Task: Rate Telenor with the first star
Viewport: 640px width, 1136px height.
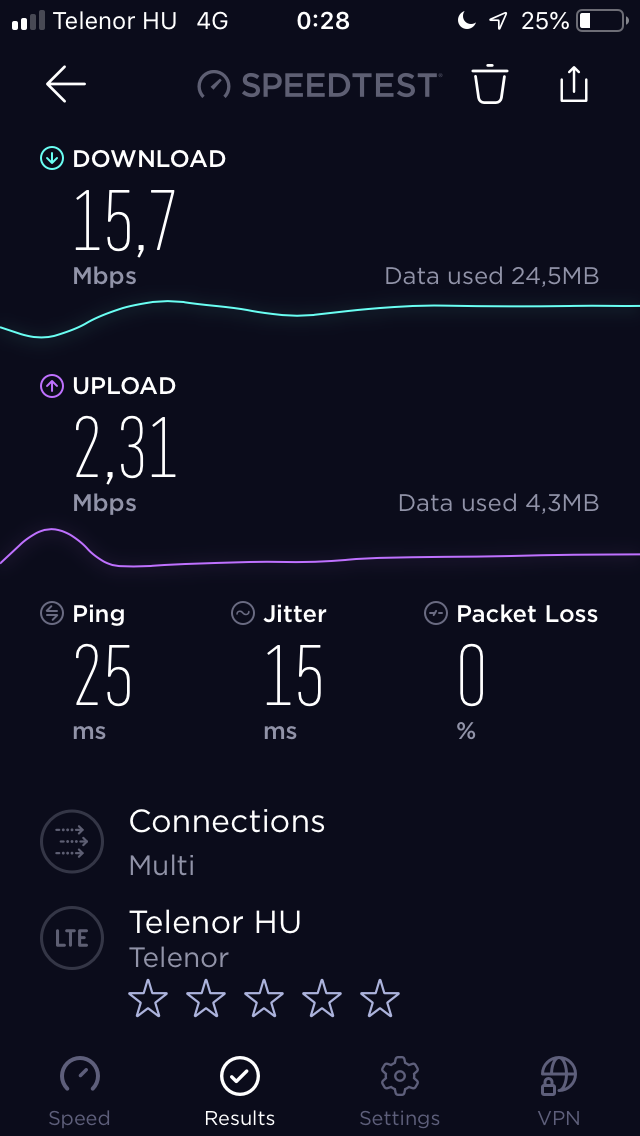Action: (148, 998)
